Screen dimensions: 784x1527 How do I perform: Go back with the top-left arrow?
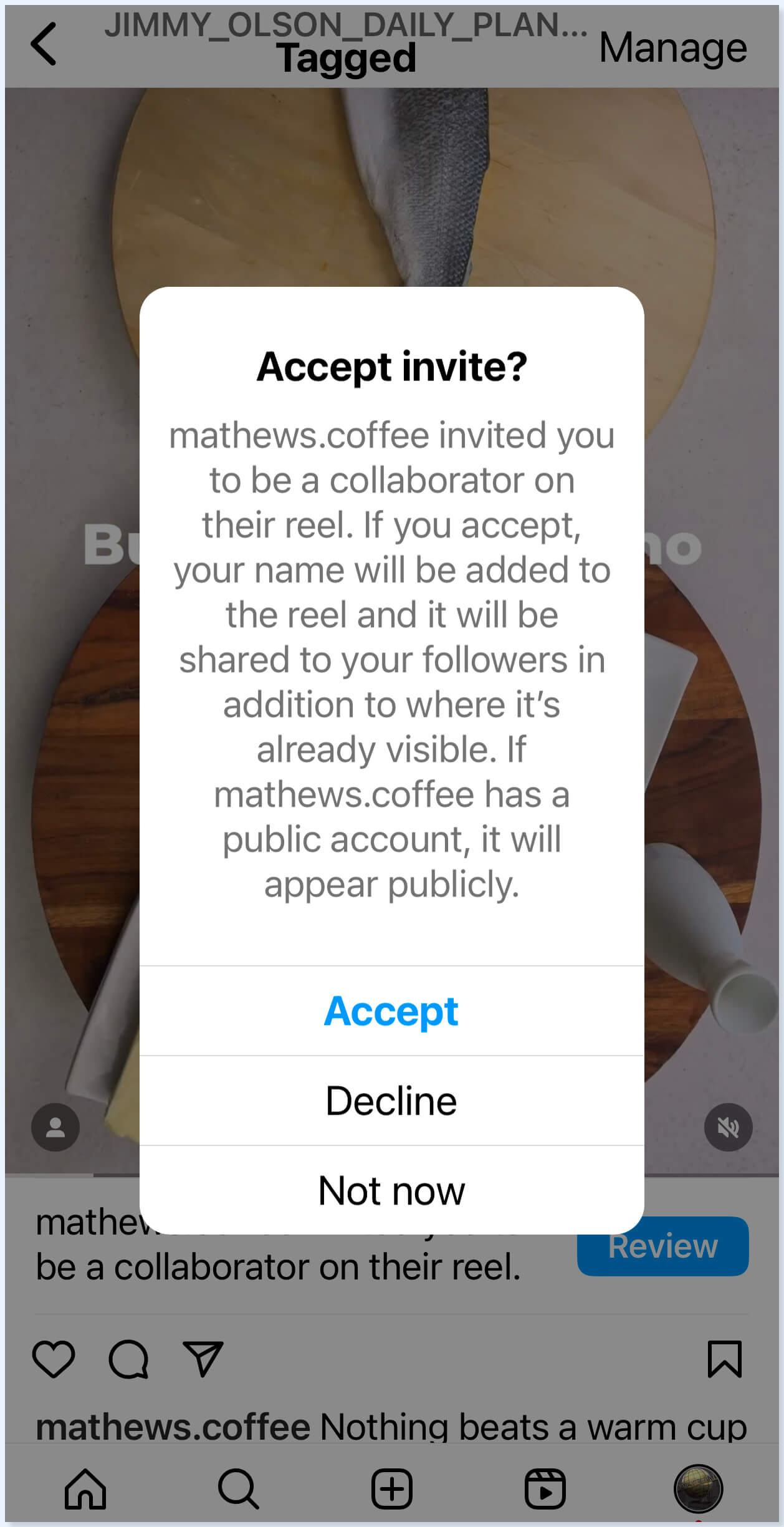coord(44,44)
